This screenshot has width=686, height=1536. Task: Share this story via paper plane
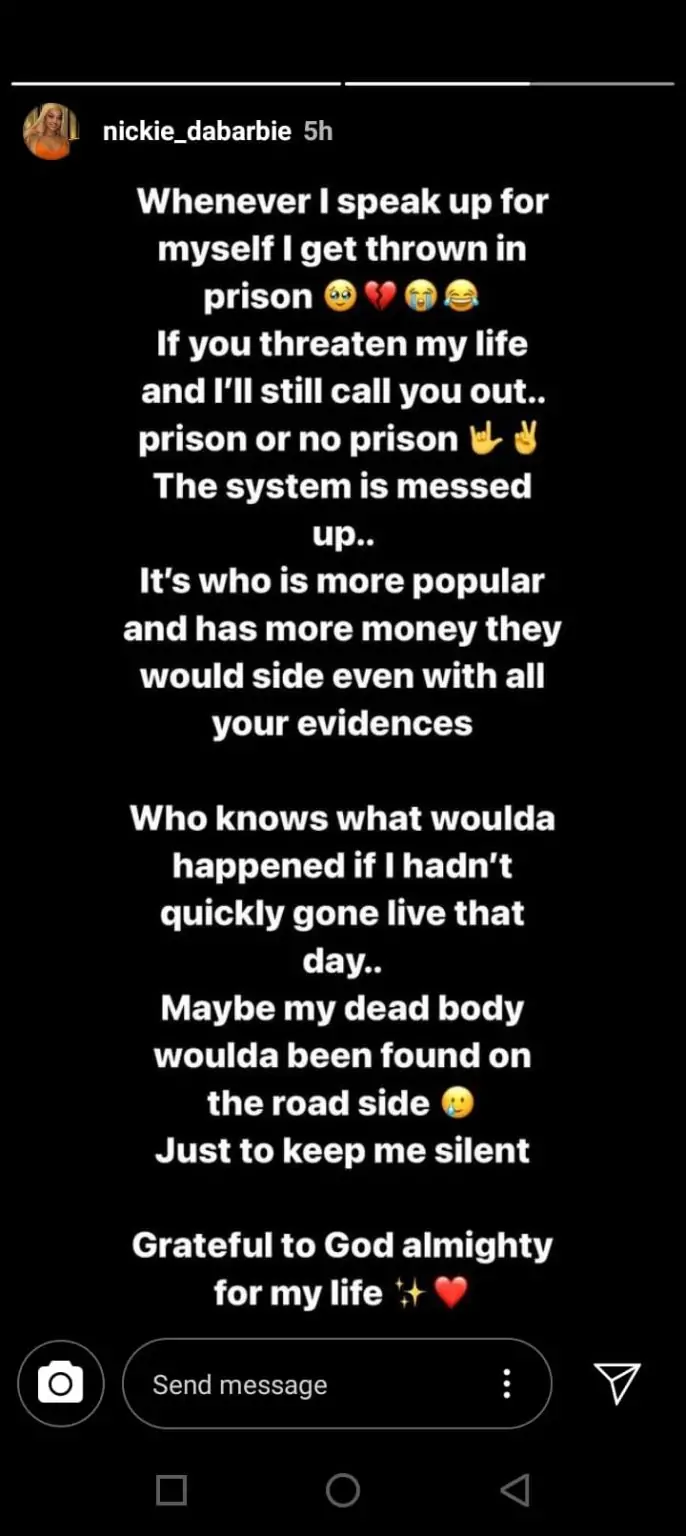pos(617,1382)
